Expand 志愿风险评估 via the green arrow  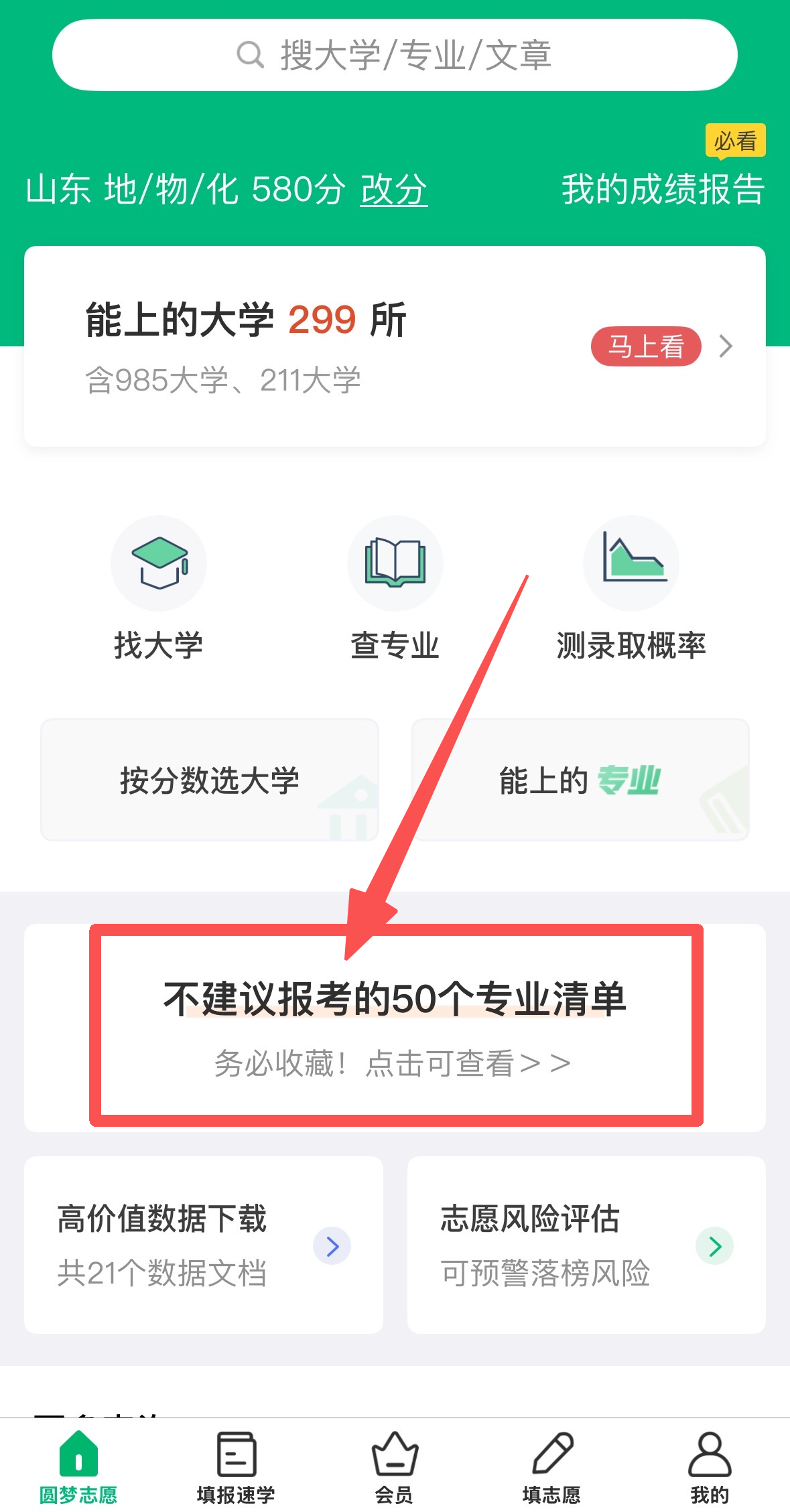tap(714, 1246)
